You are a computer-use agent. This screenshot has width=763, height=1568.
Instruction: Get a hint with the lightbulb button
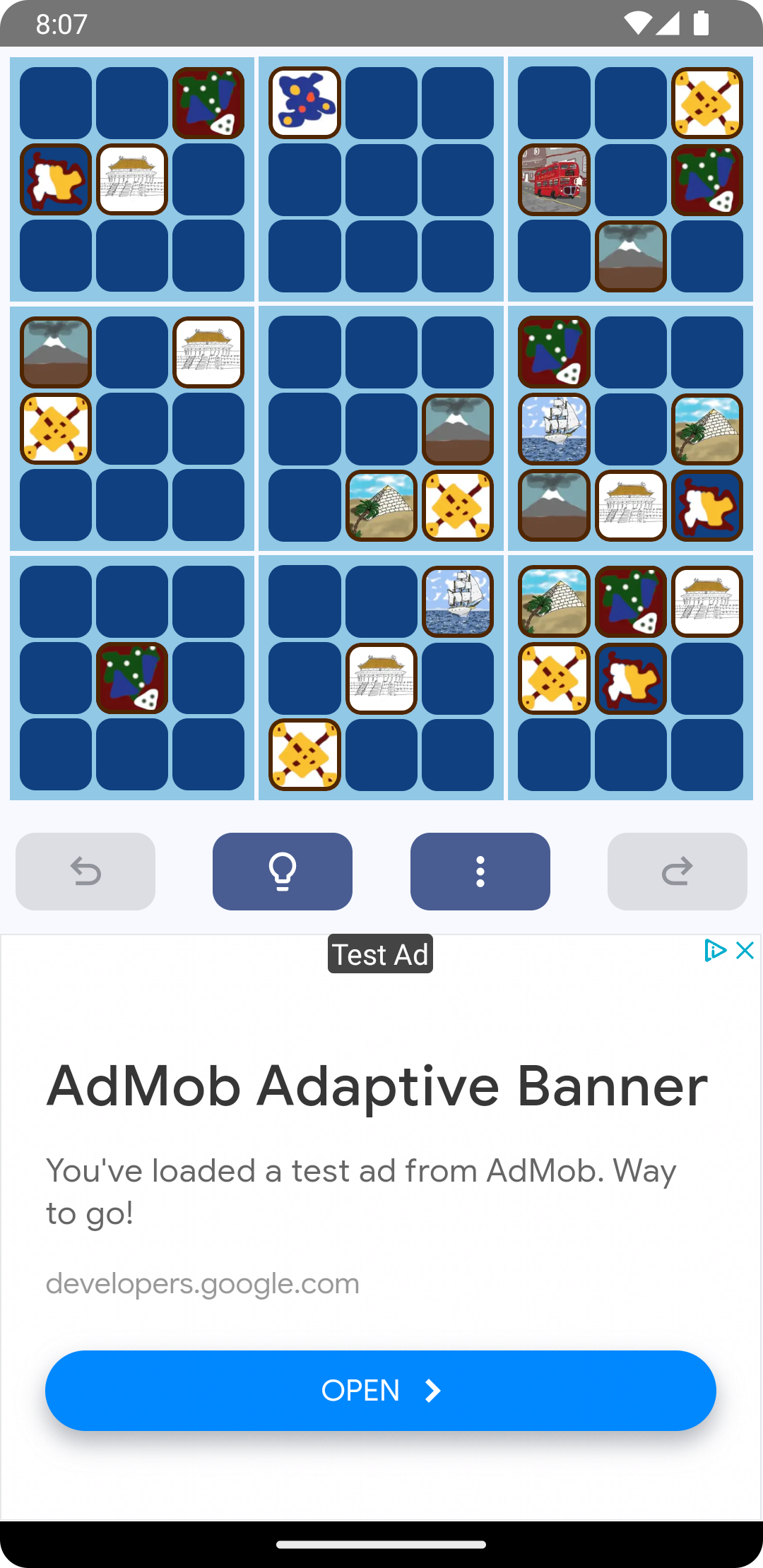282,871
